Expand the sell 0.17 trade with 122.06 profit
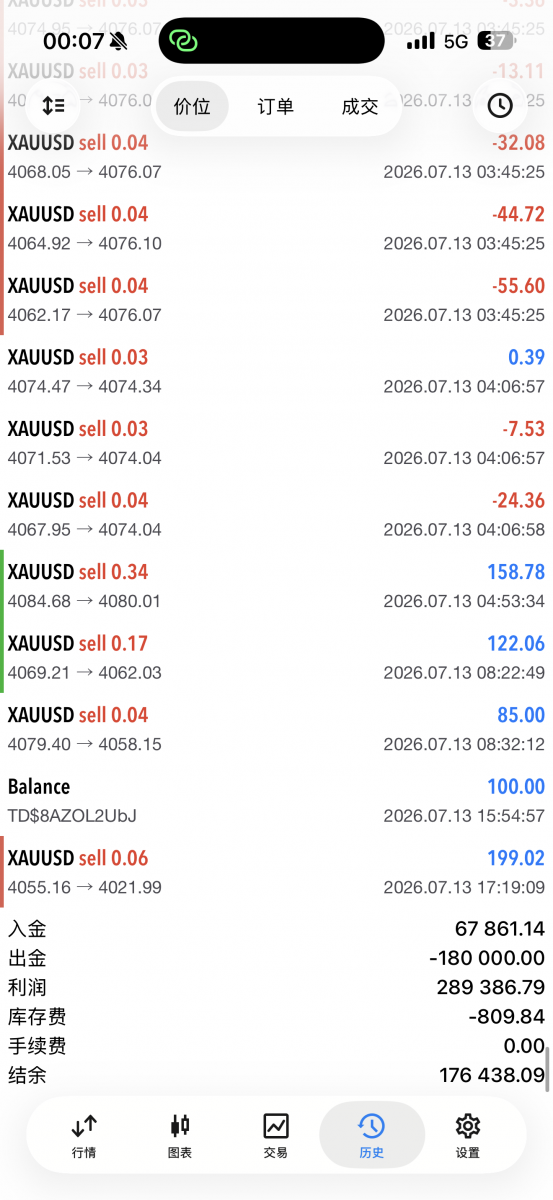The height and width of the screenshot is (1200, 553). pos(276,657)
